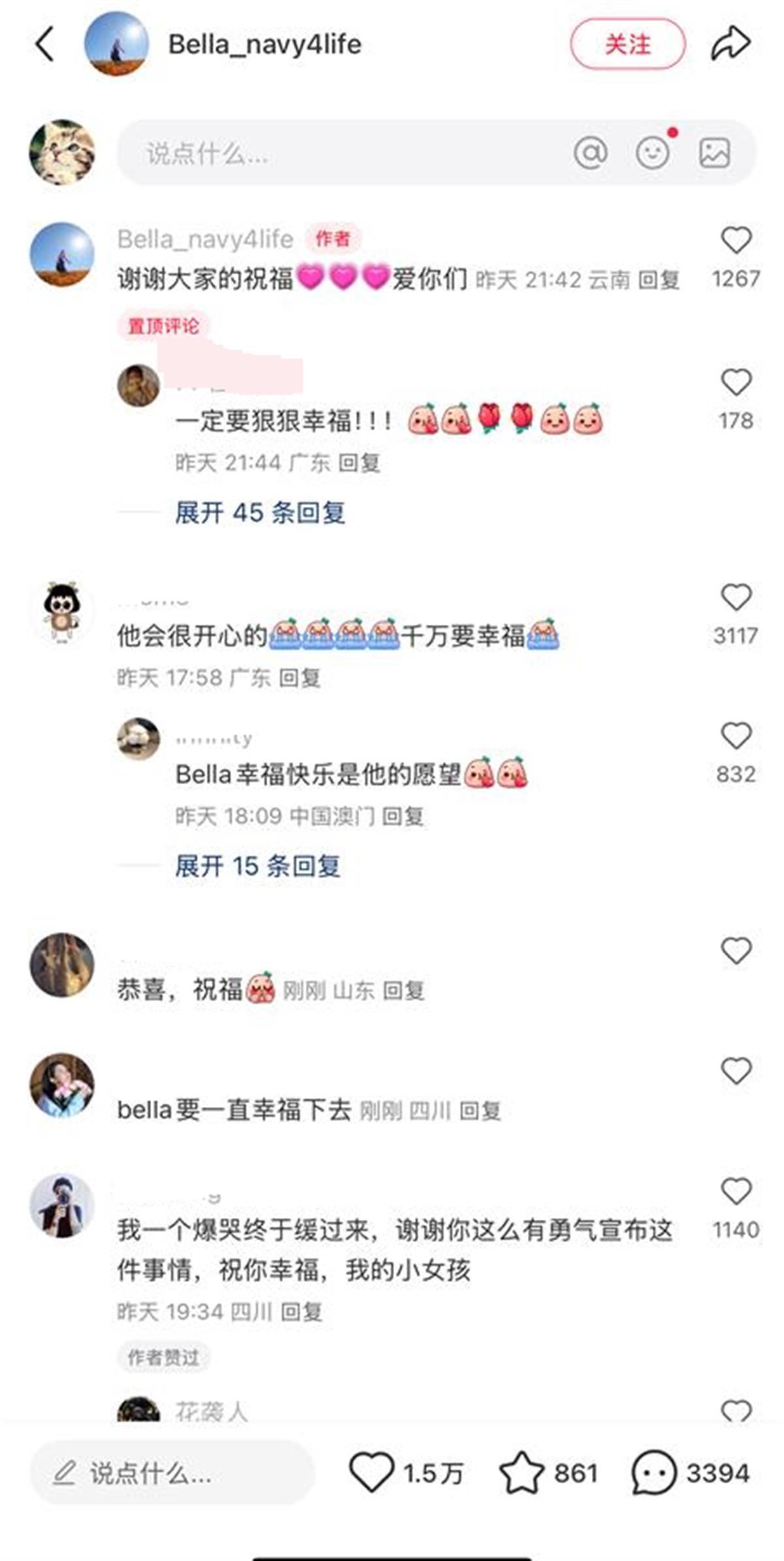Like the comment 他会很开心的
Viewport: 784px width, 1561px height.
736,597
